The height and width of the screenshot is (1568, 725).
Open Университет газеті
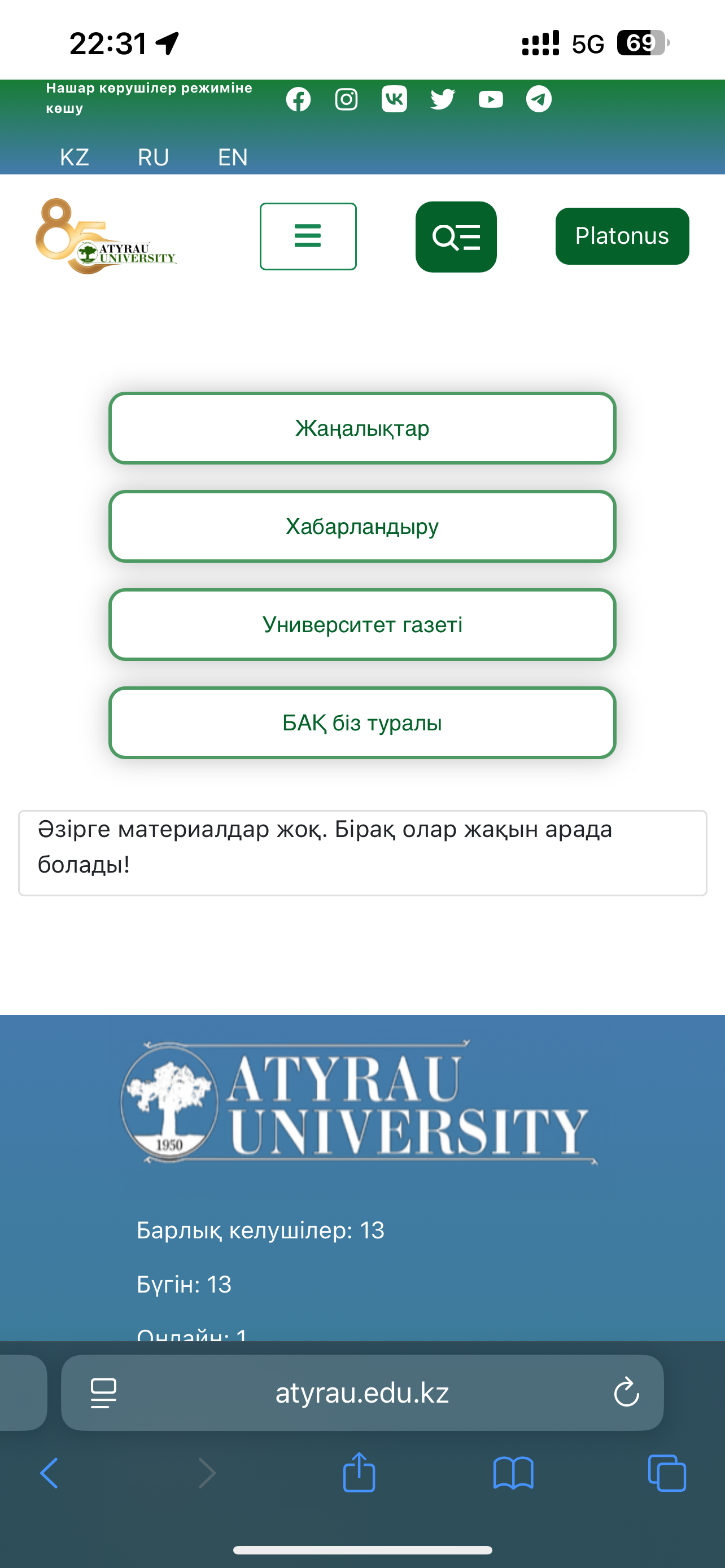362,624
